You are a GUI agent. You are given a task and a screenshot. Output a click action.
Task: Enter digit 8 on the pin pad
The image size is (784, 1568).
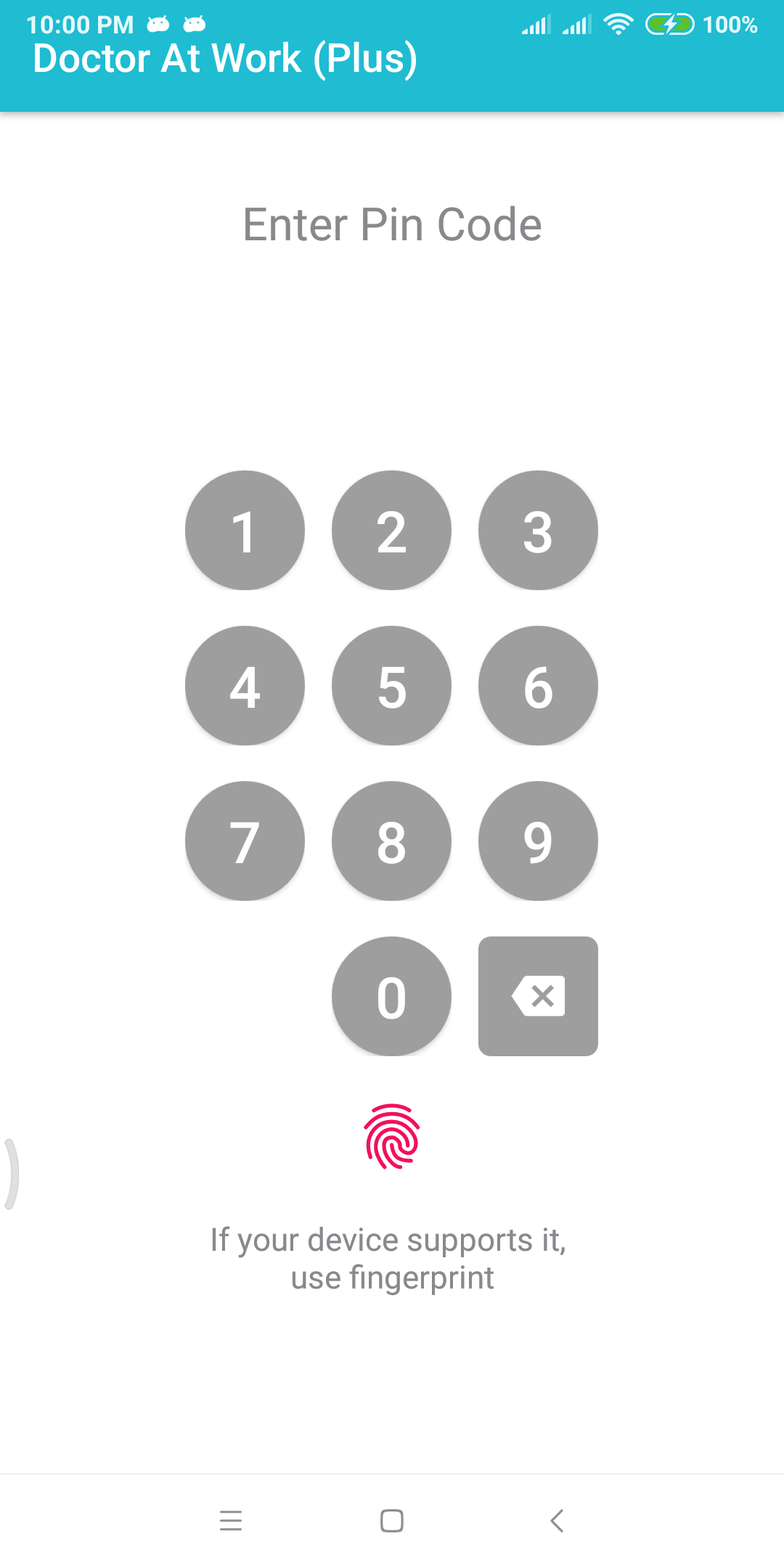[x=391, y=841]
